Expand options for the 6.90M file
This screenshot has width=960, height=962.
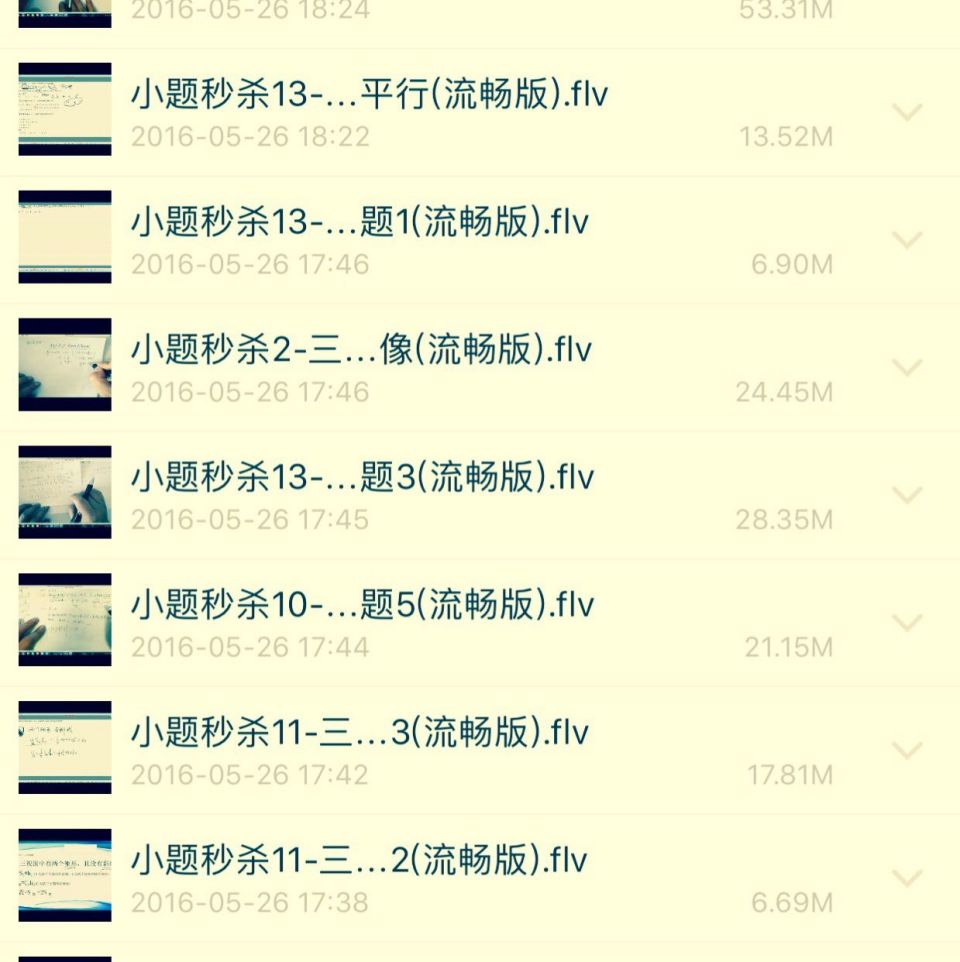click(x=906, y=240)
